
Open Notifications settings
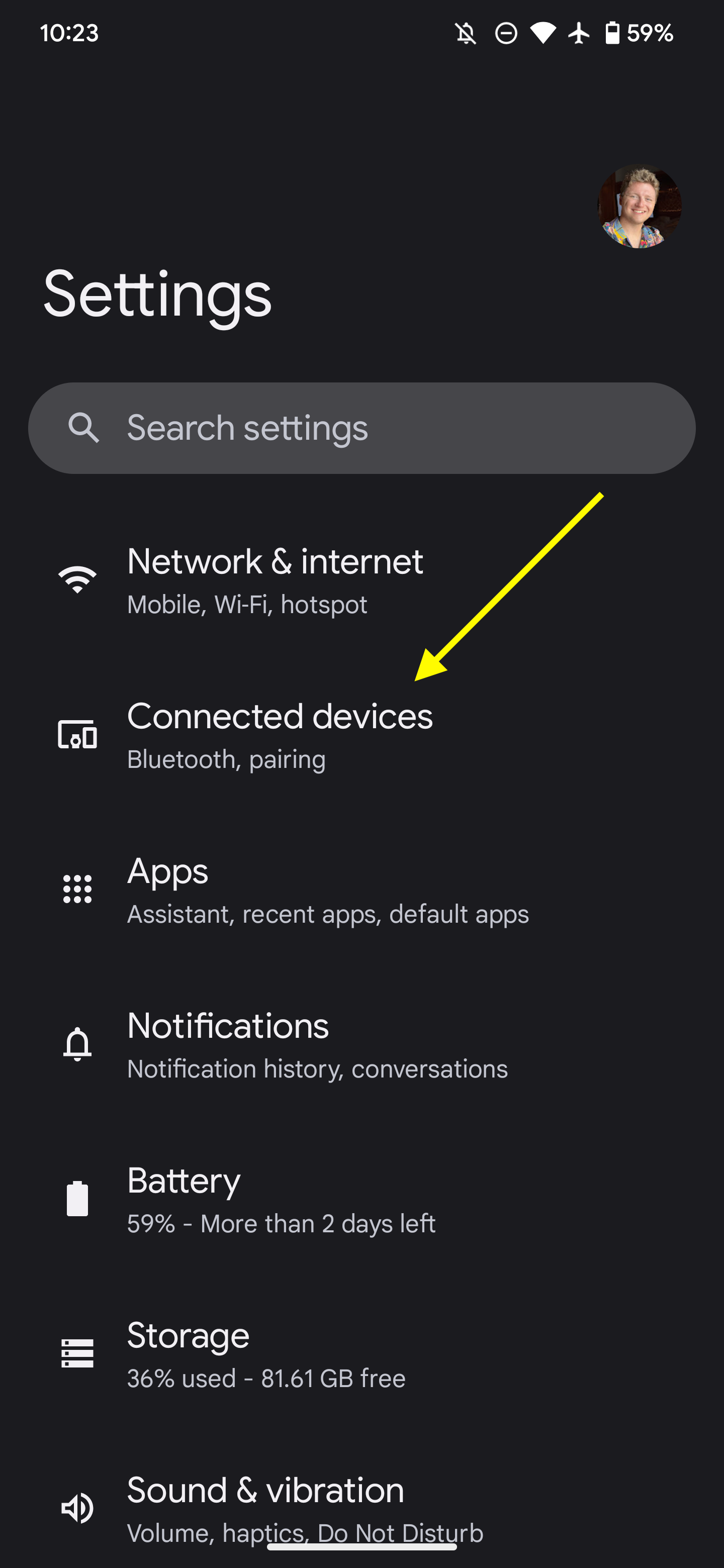pyautogui.click(x=361, y=1044)
